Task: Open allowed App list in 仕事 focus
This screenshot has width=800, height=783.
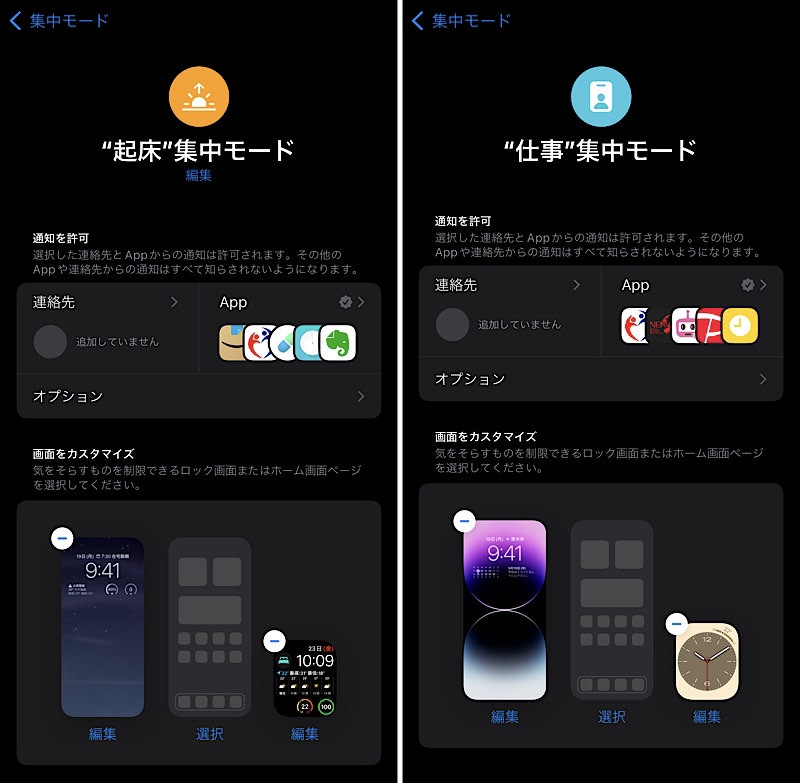Action: coord(692,285)
